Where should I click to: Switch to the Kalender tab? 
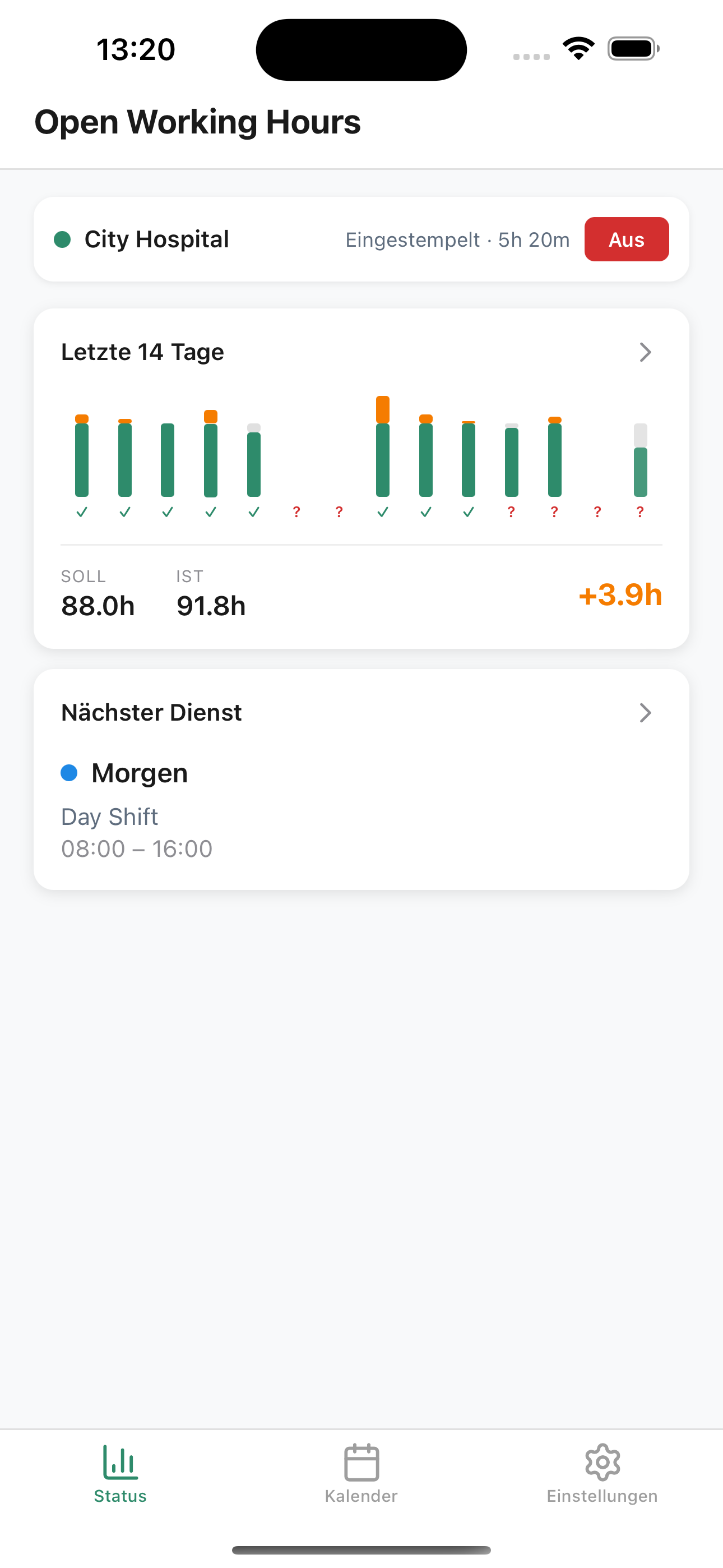(x=361, y=1473)
